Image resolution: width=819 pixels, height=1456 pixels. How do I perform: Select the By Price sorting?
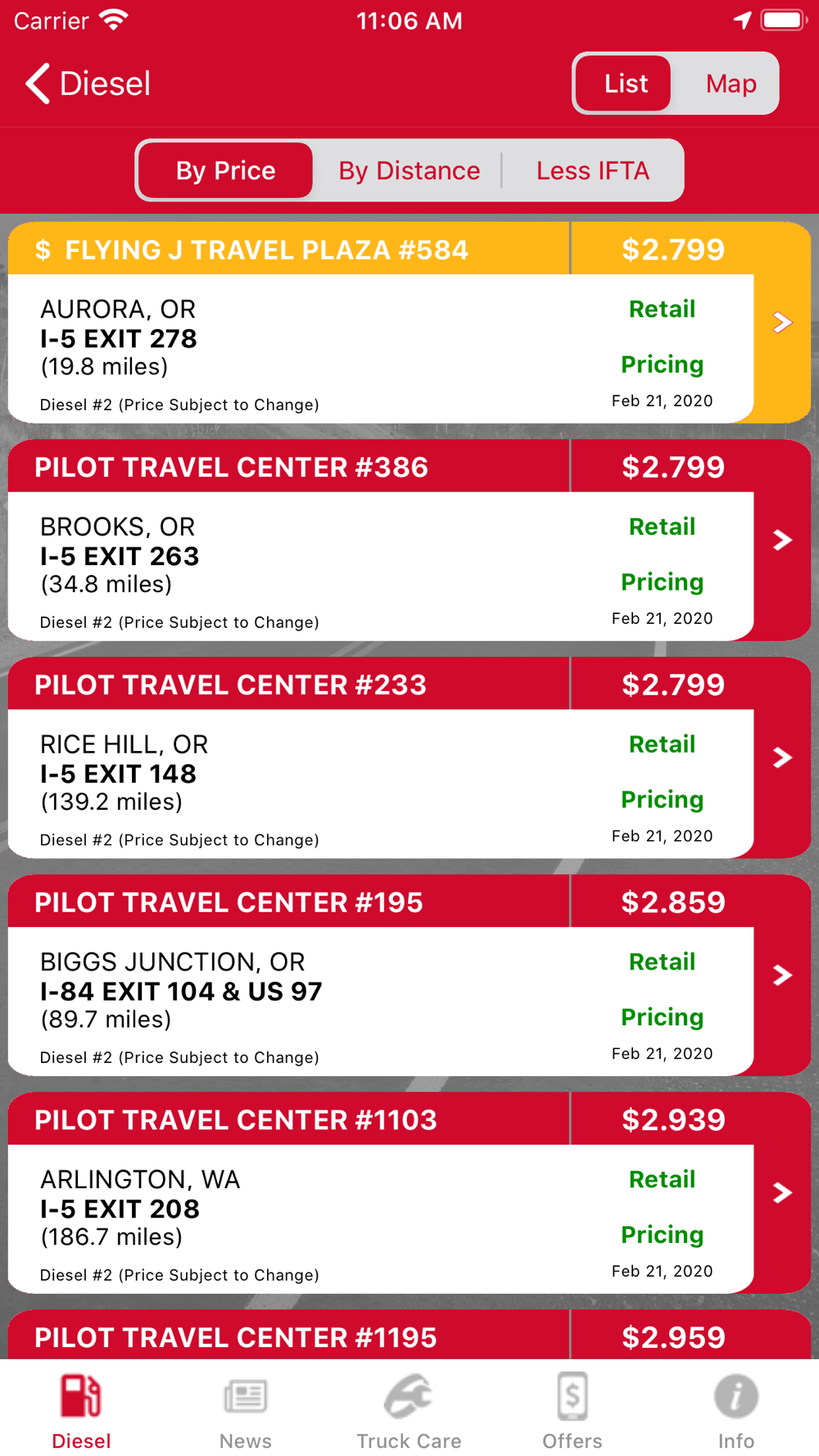(225, 170)
